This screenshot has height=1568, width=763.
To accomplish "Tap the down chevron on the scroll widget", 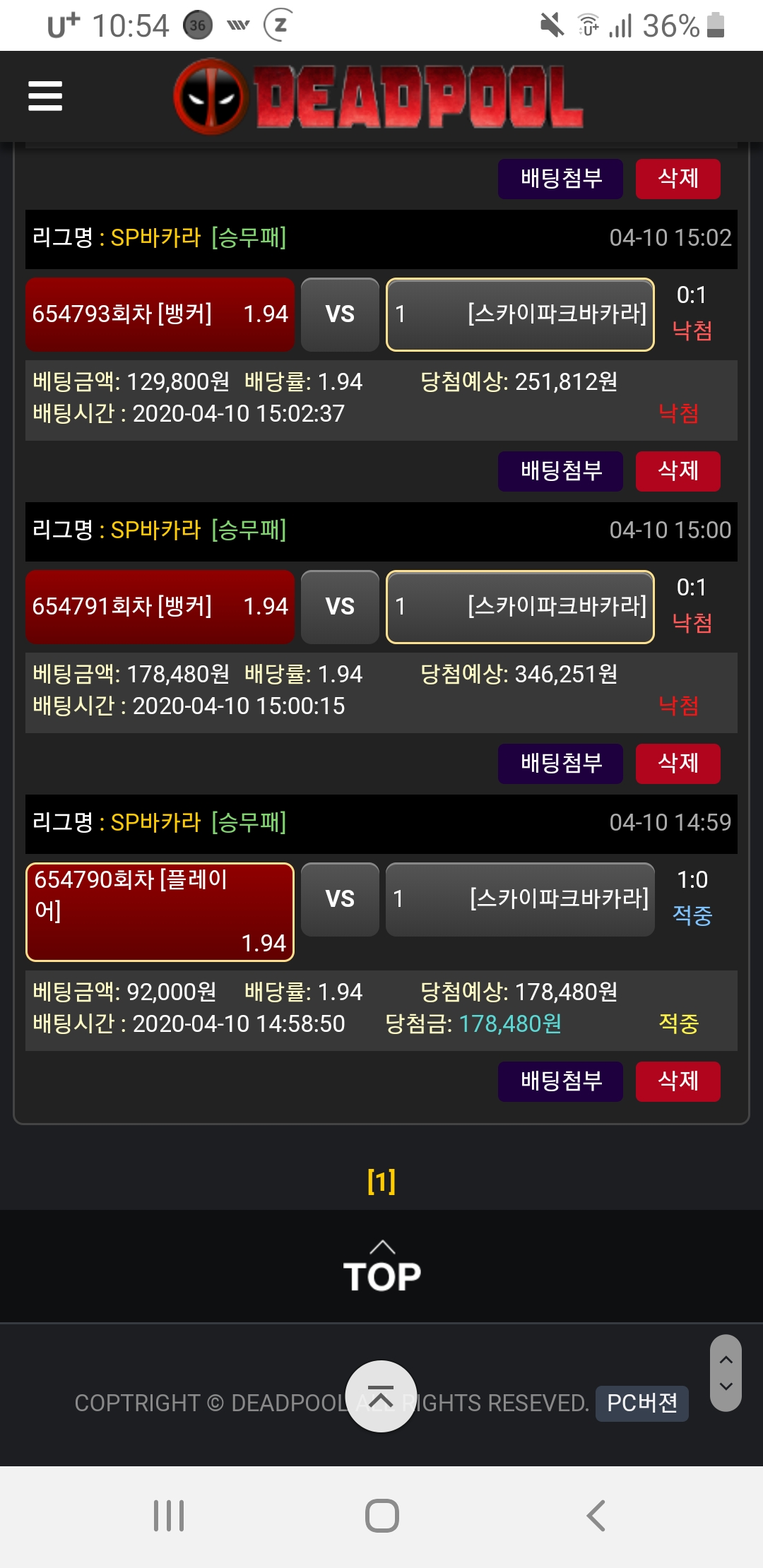I will tap(726, 1386).
